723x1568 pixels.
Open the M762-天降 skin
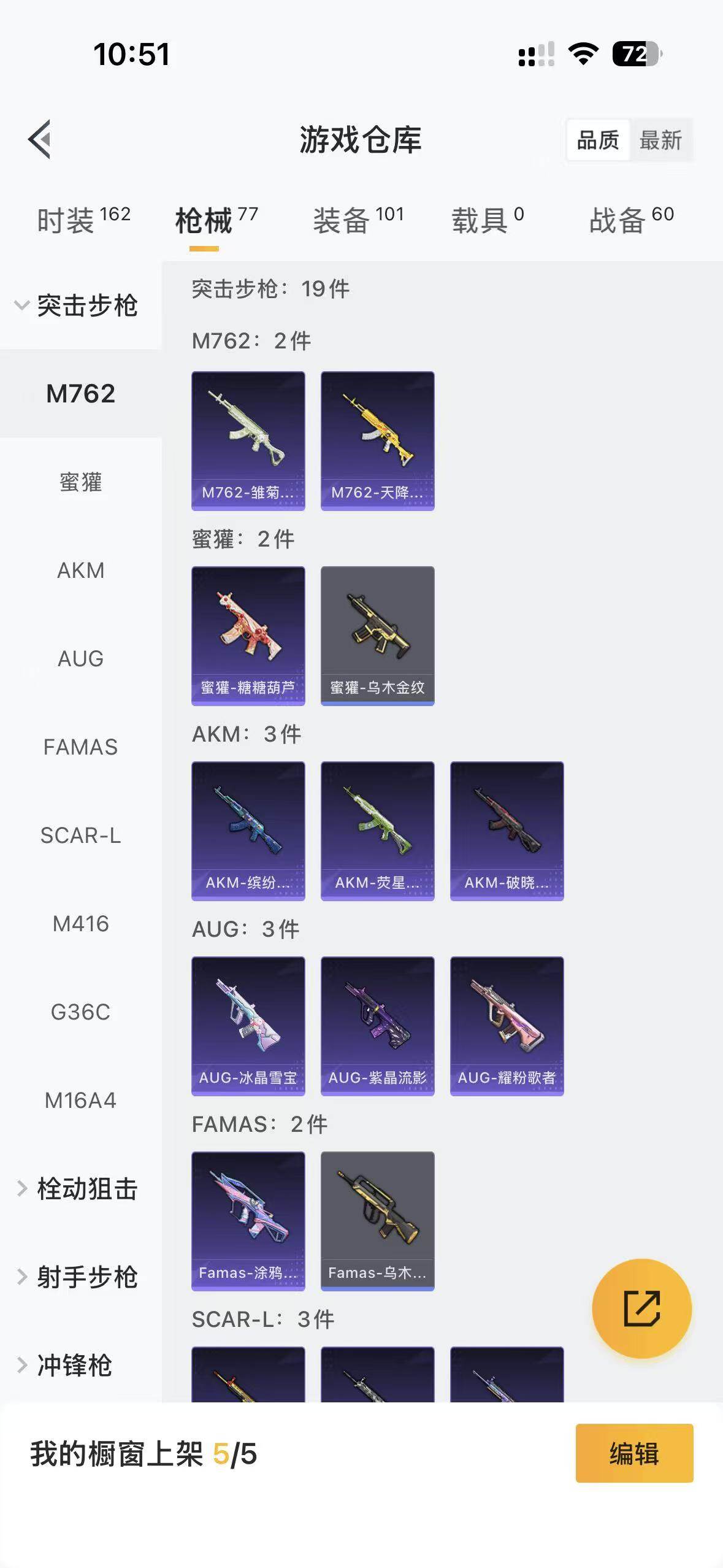click(377, 440)
